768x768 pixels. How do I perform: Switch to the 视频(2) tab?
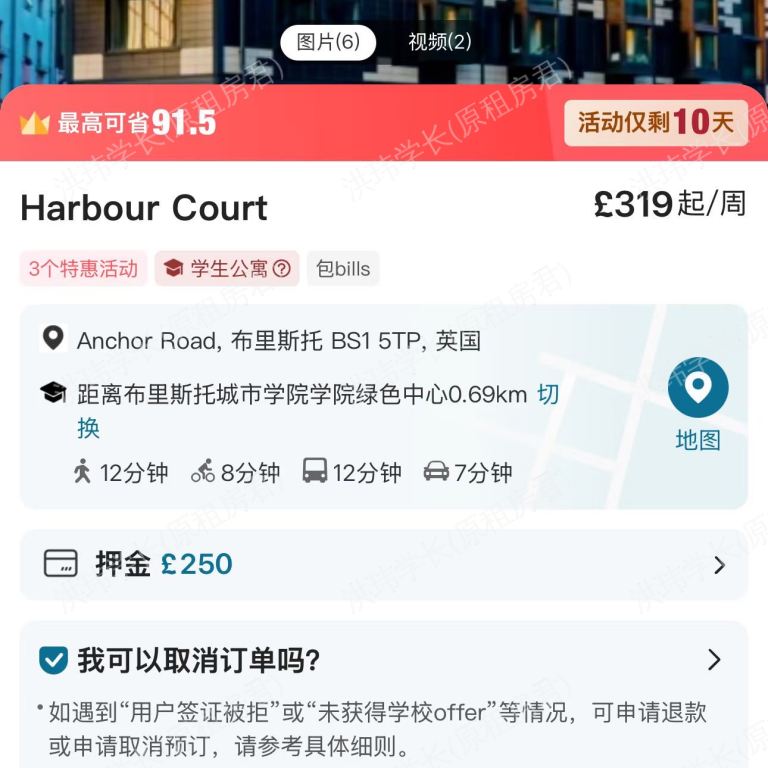(x=439, y=42)
